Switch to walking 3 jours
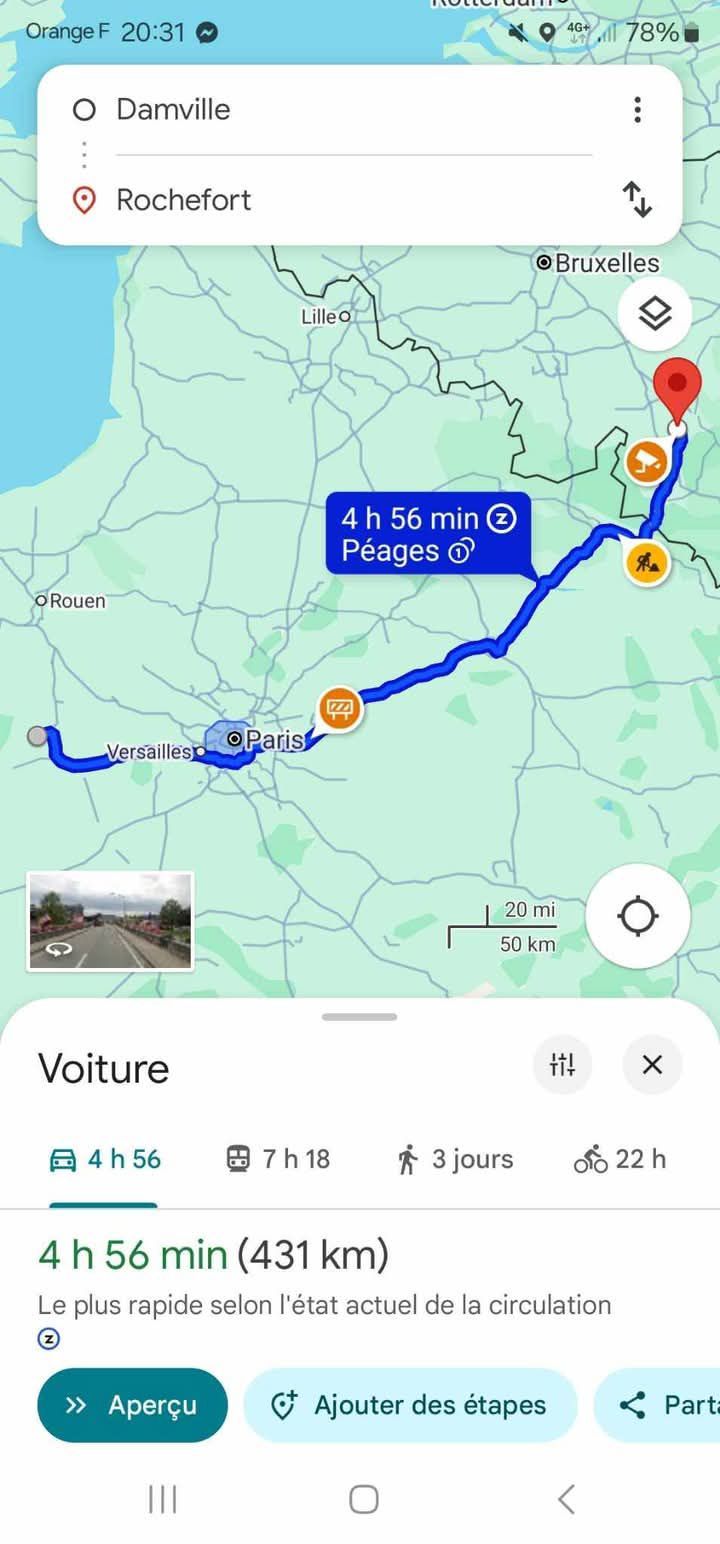This screenshot has height=1544, width=720. (455, 1160)
